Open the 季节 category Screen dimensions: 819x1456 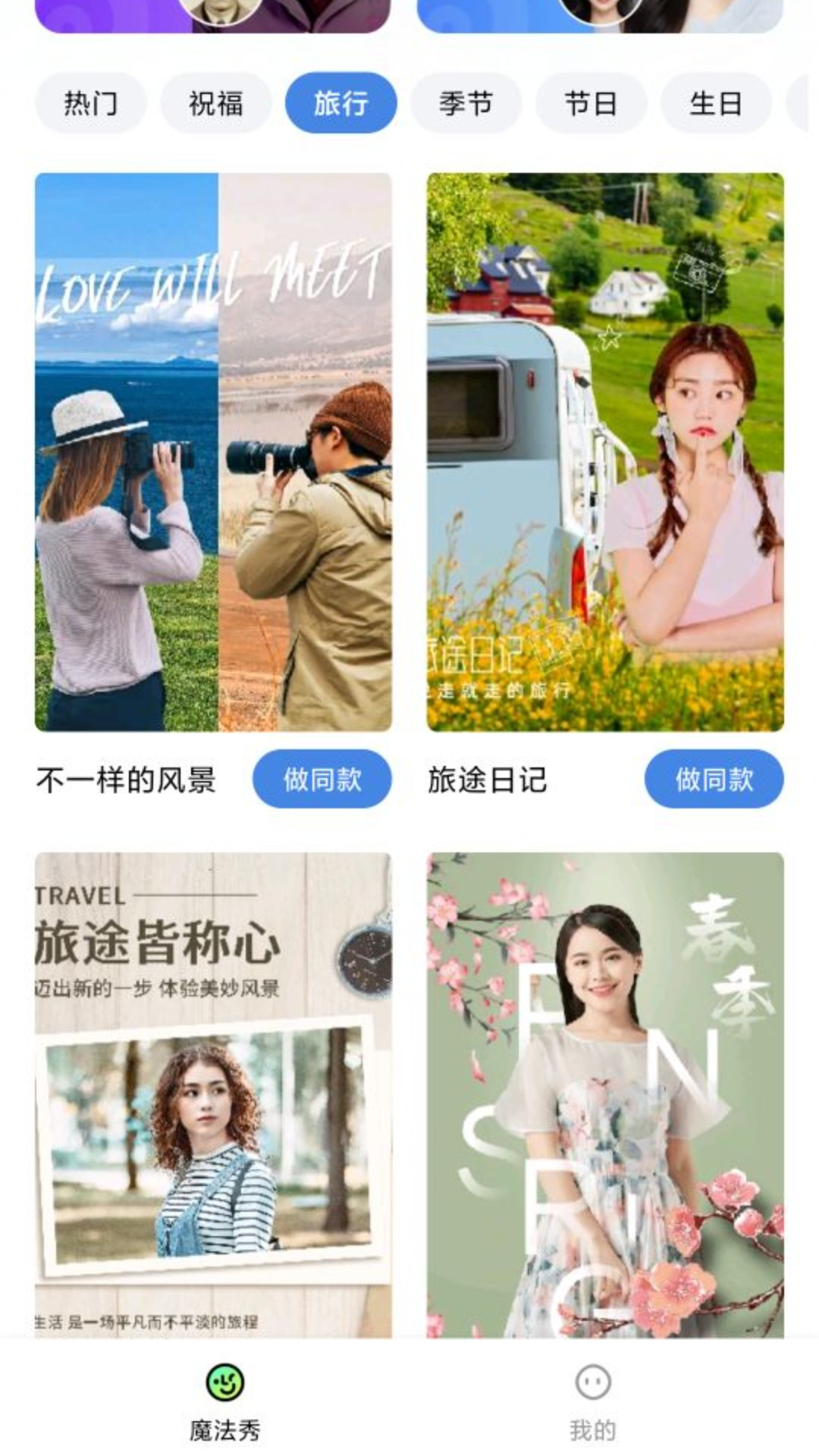466,103
